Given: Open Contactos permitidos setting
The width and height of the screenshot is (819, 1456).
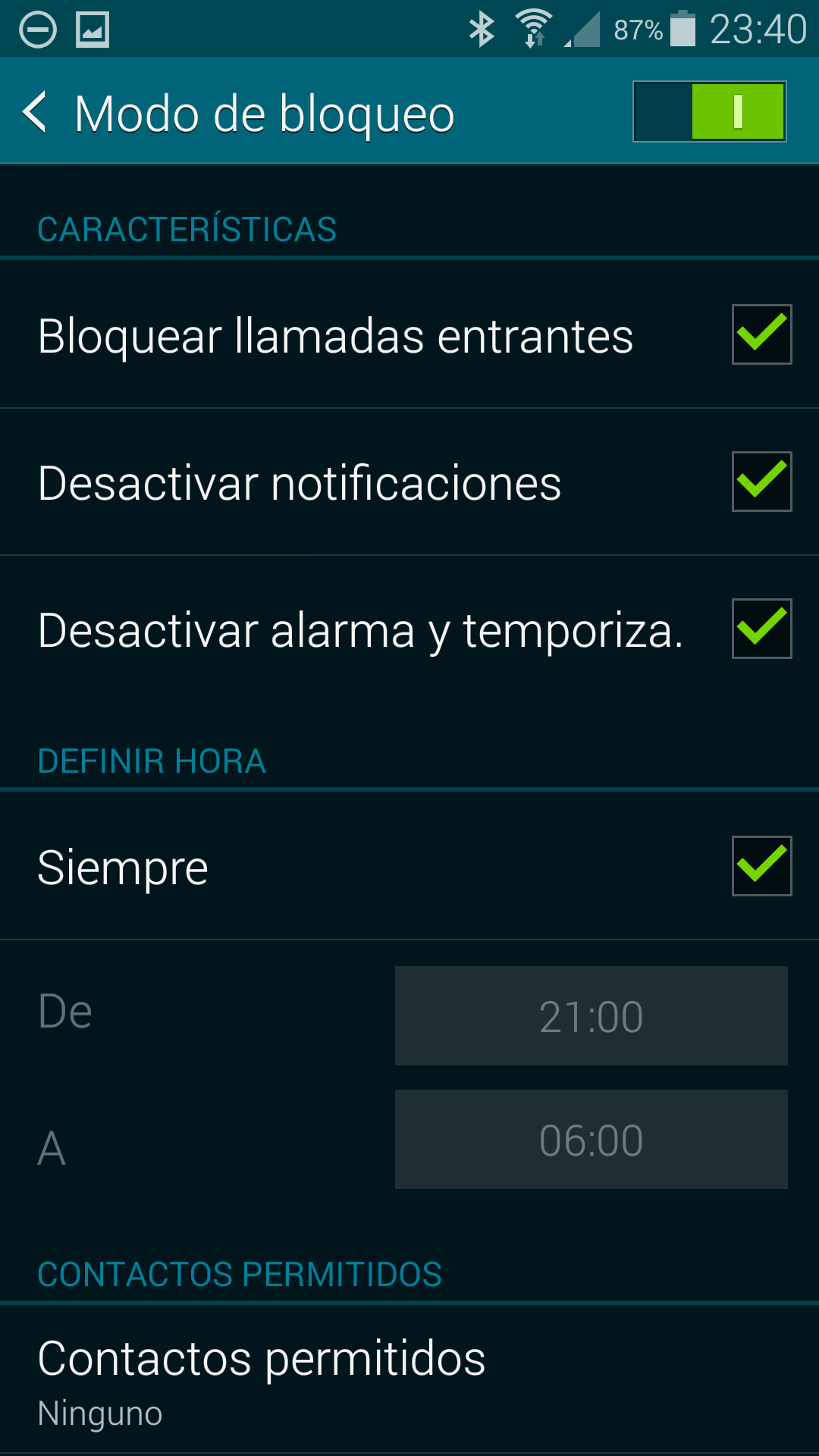Looking at the screenshot, I should (x=409, y=1380).
